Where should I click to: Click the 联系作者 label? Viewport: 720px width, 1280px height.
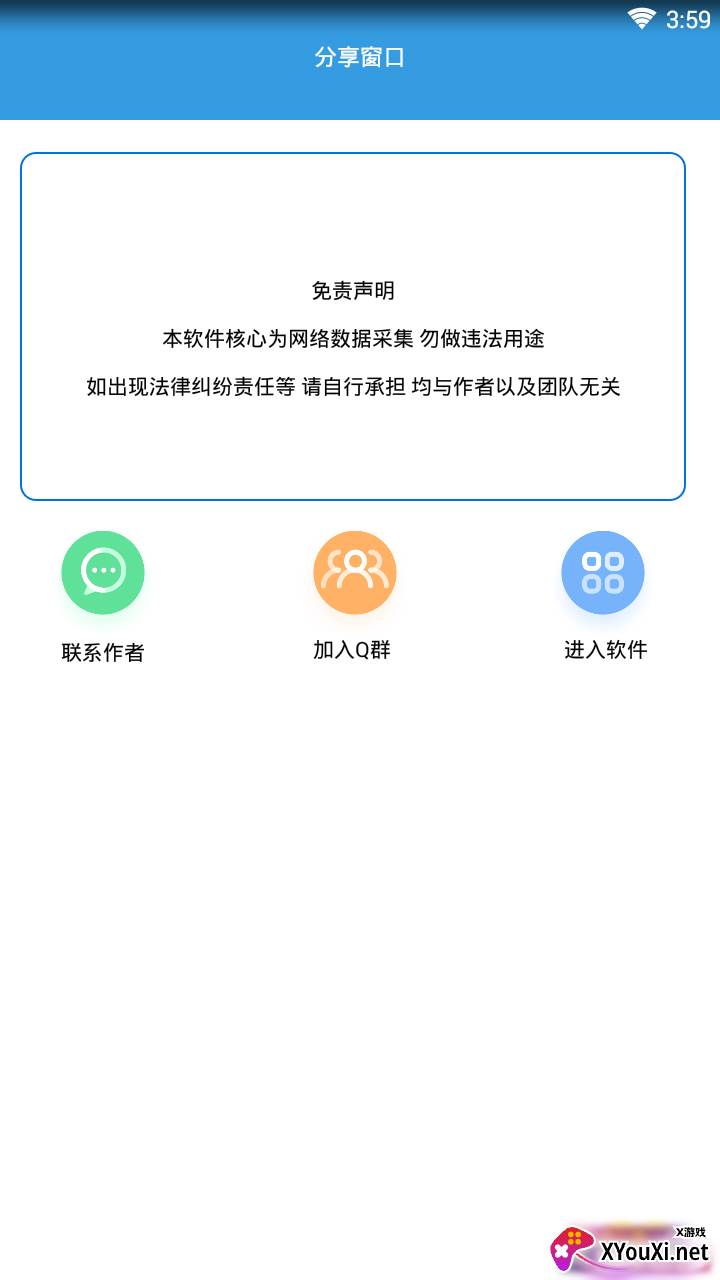click(x=102, y=652)
